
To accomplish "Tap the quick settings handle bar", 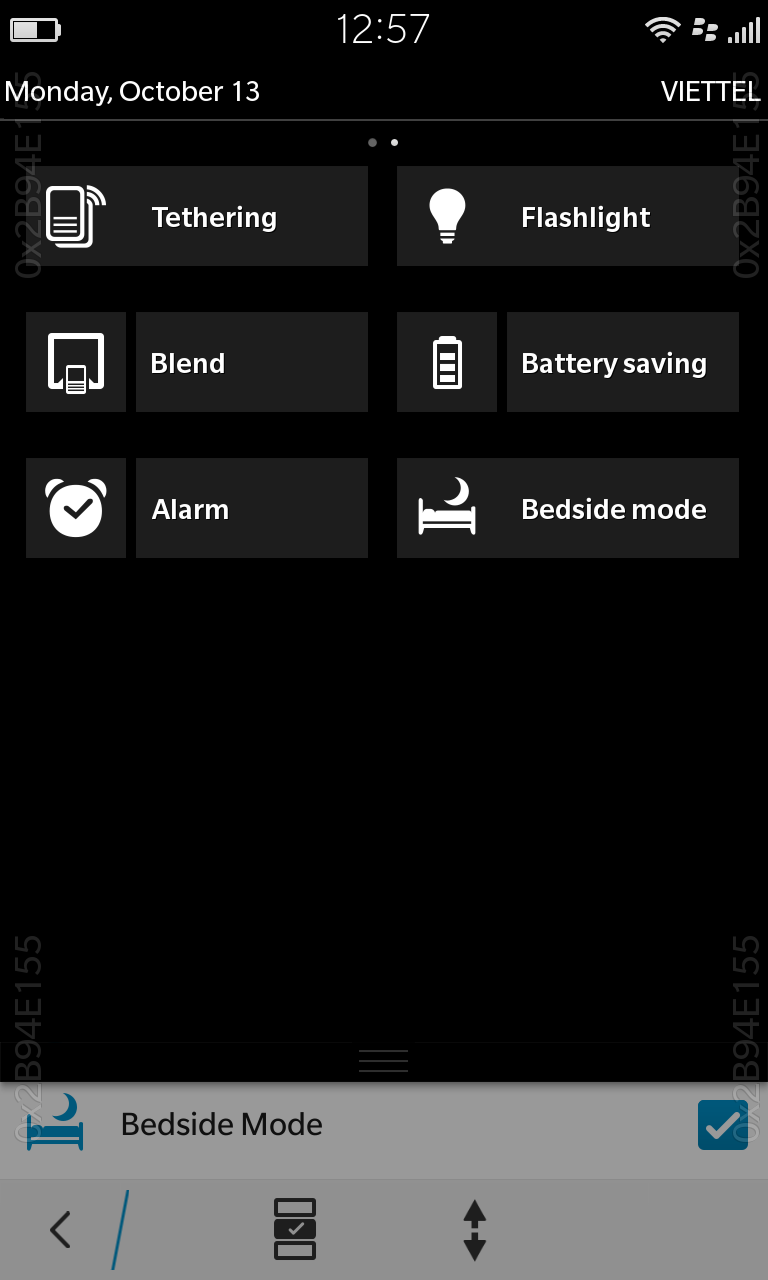I will click(383, 1061).
